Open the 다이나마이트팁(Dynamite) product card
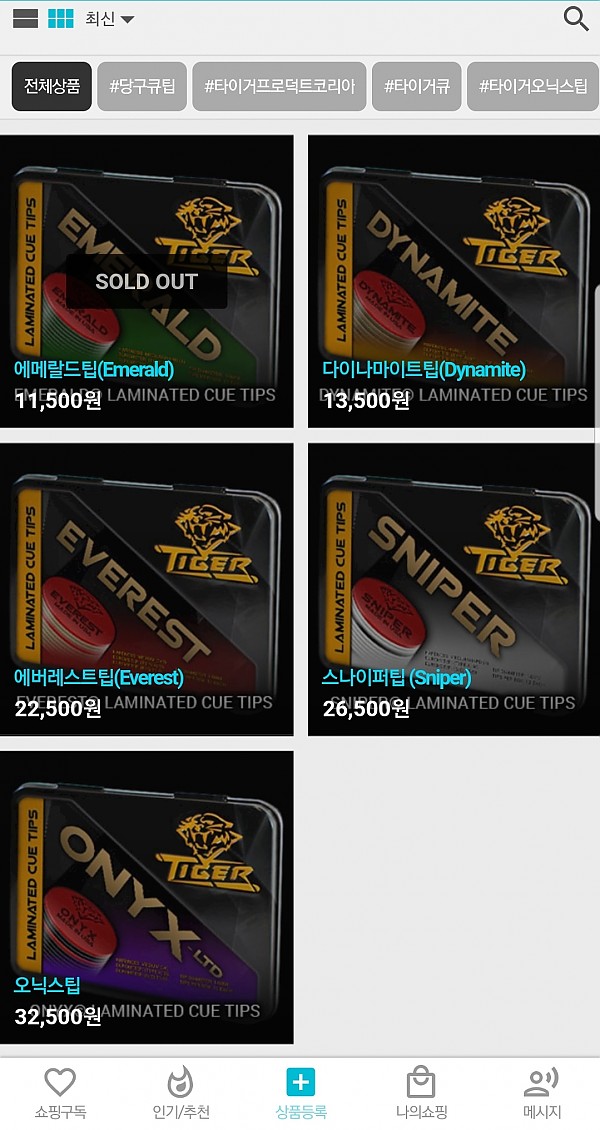600x1130 pixels. [x=454, y=281]
